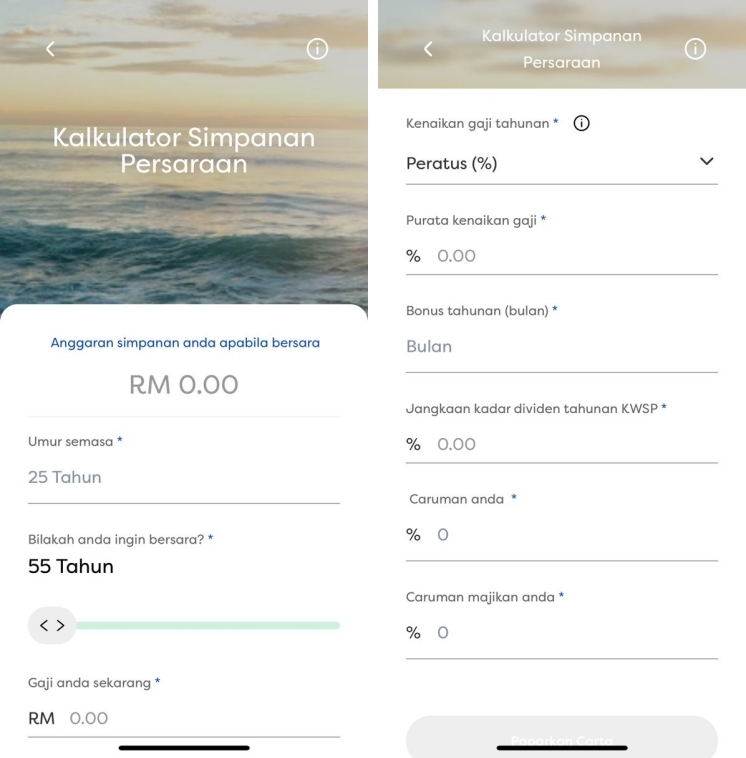This screenshot has width=746, height=758.
Task: Focus the Caruman majikan anda field
Action: (575, 633)
